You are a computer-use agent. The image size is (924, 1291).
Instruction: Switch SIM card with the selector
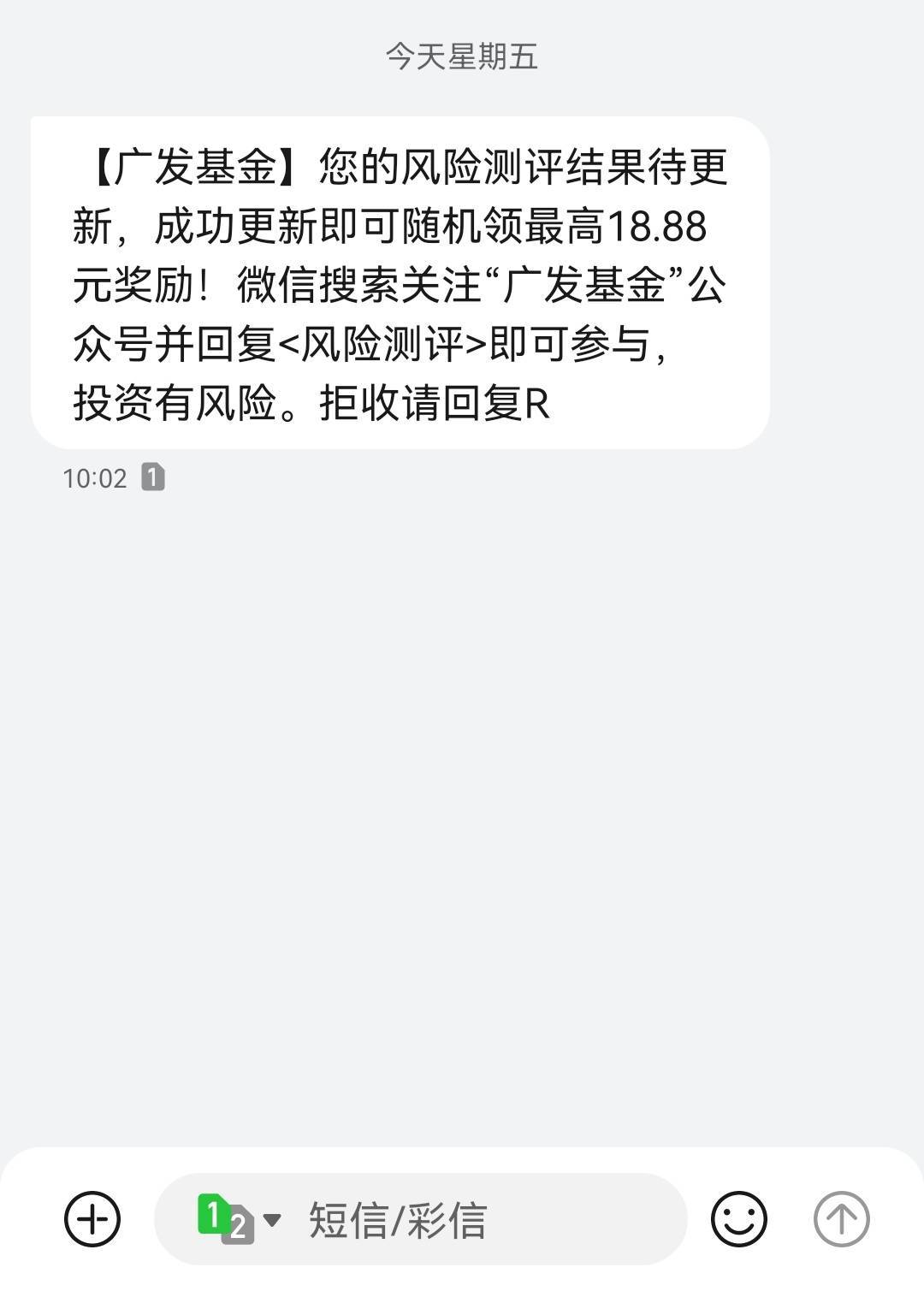[x=238, y=1218]
